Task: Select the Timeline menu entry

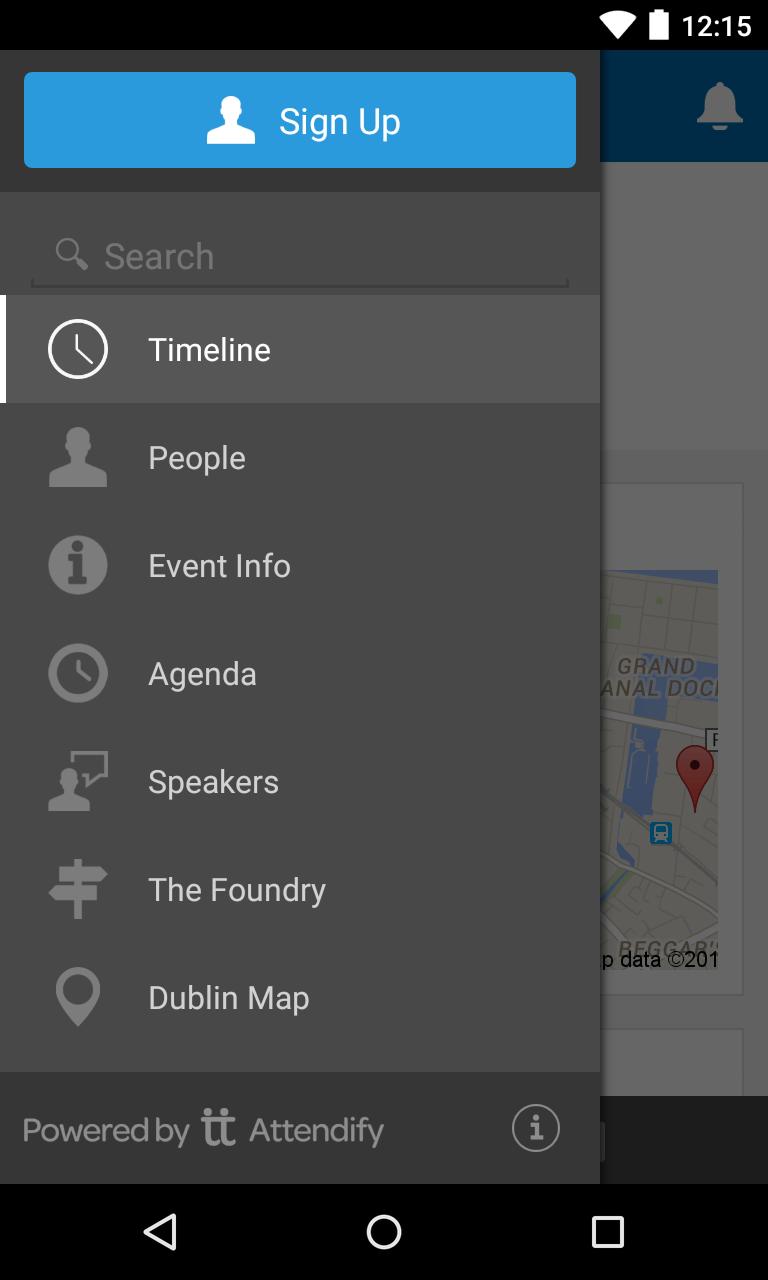Action: pyautogui.click(x=209, y=349)
